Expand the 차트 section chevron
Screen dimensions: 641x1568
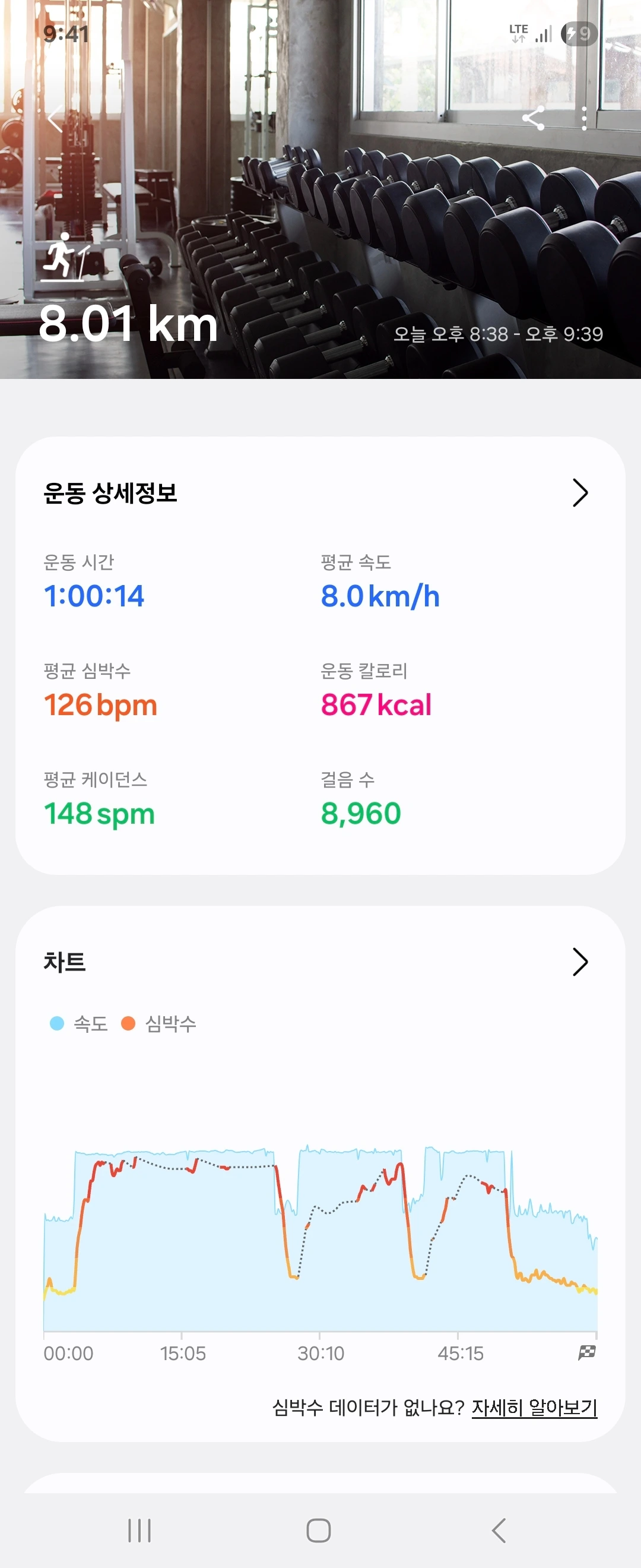pyautogui.click(x=580, y=962)
